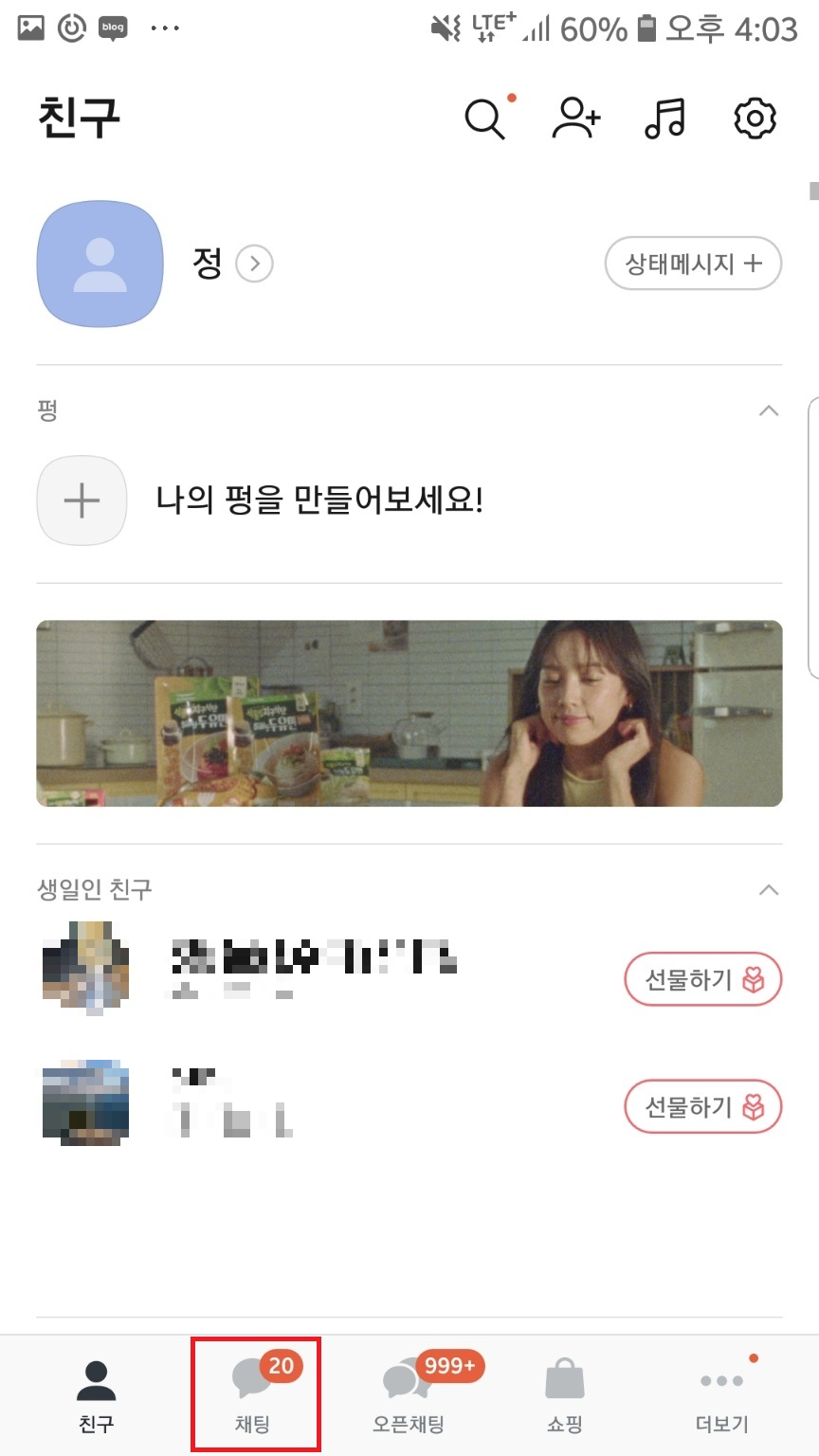Screen dimensions: 819x1456
Task: Collapse the 펑 section
Action: [769, 410]
